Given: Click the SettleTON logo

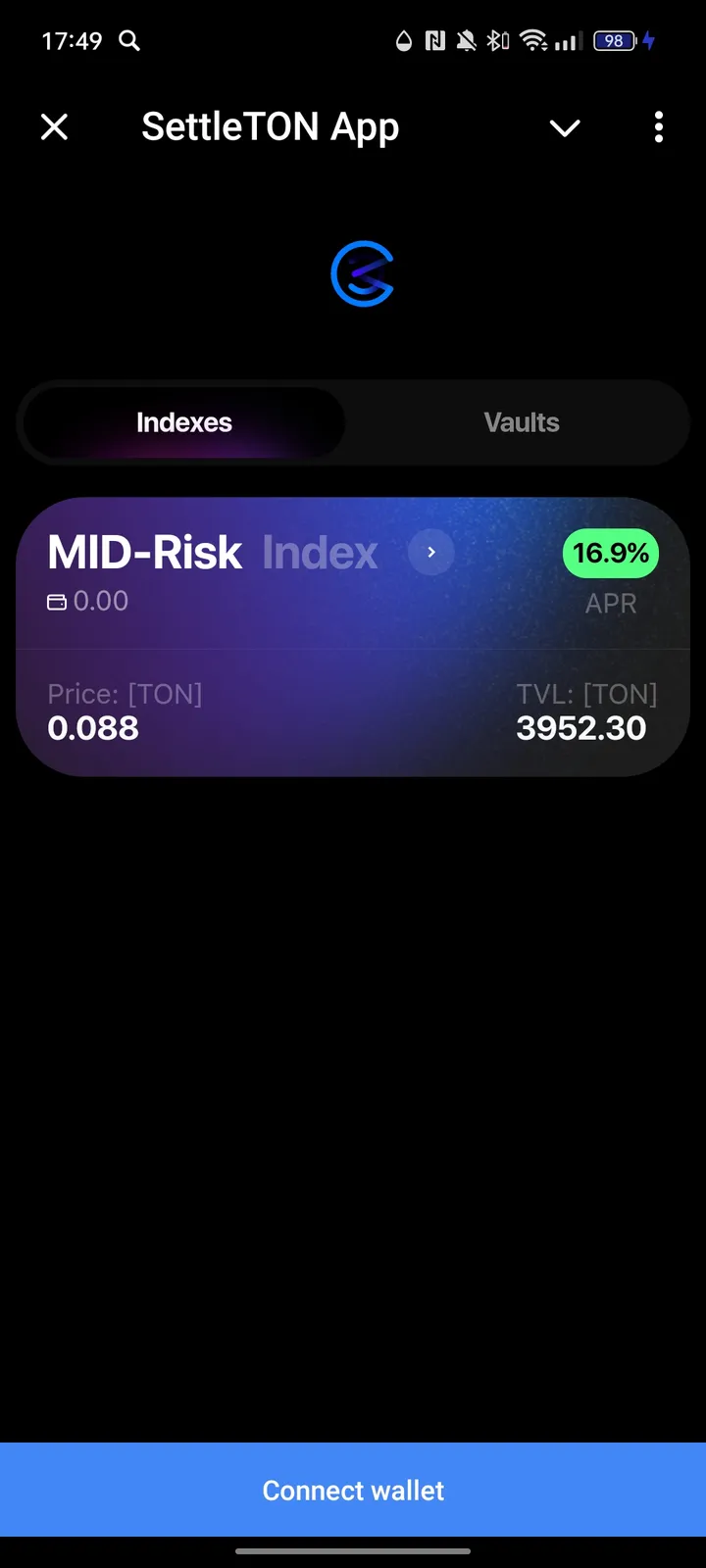Looking at the screenshot, I should (363, 274).
